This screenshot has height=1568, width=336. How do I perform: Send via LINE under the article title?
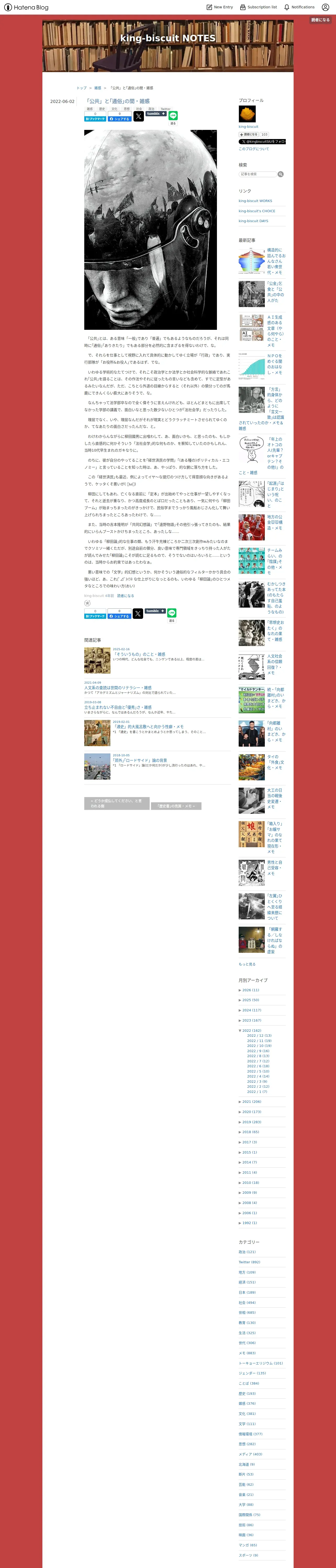173,116
